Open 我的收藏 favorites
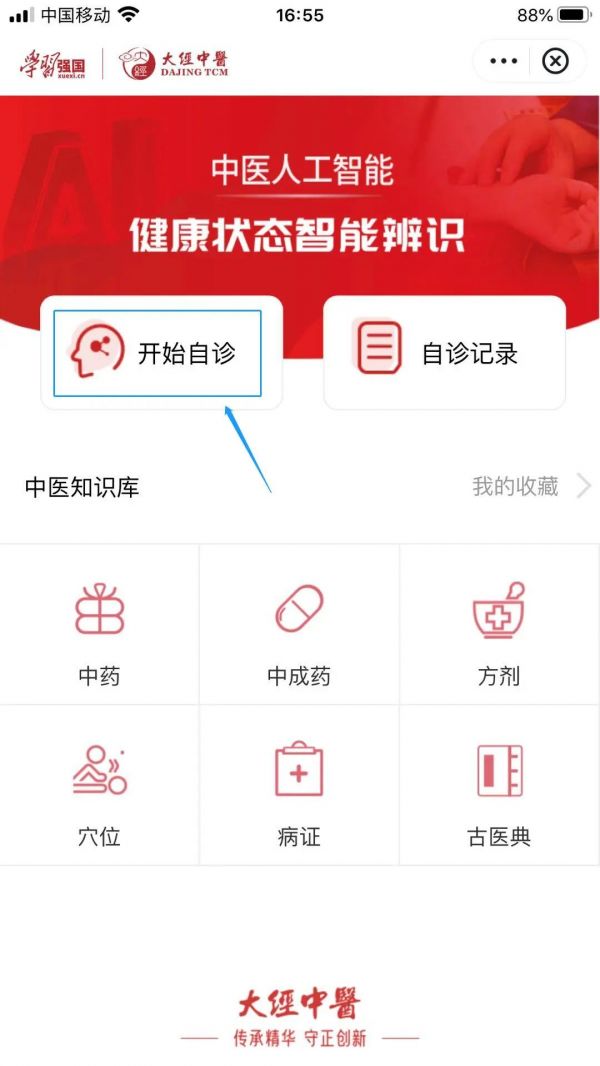This screenshot has width=600, height=1066. point(530,487)
